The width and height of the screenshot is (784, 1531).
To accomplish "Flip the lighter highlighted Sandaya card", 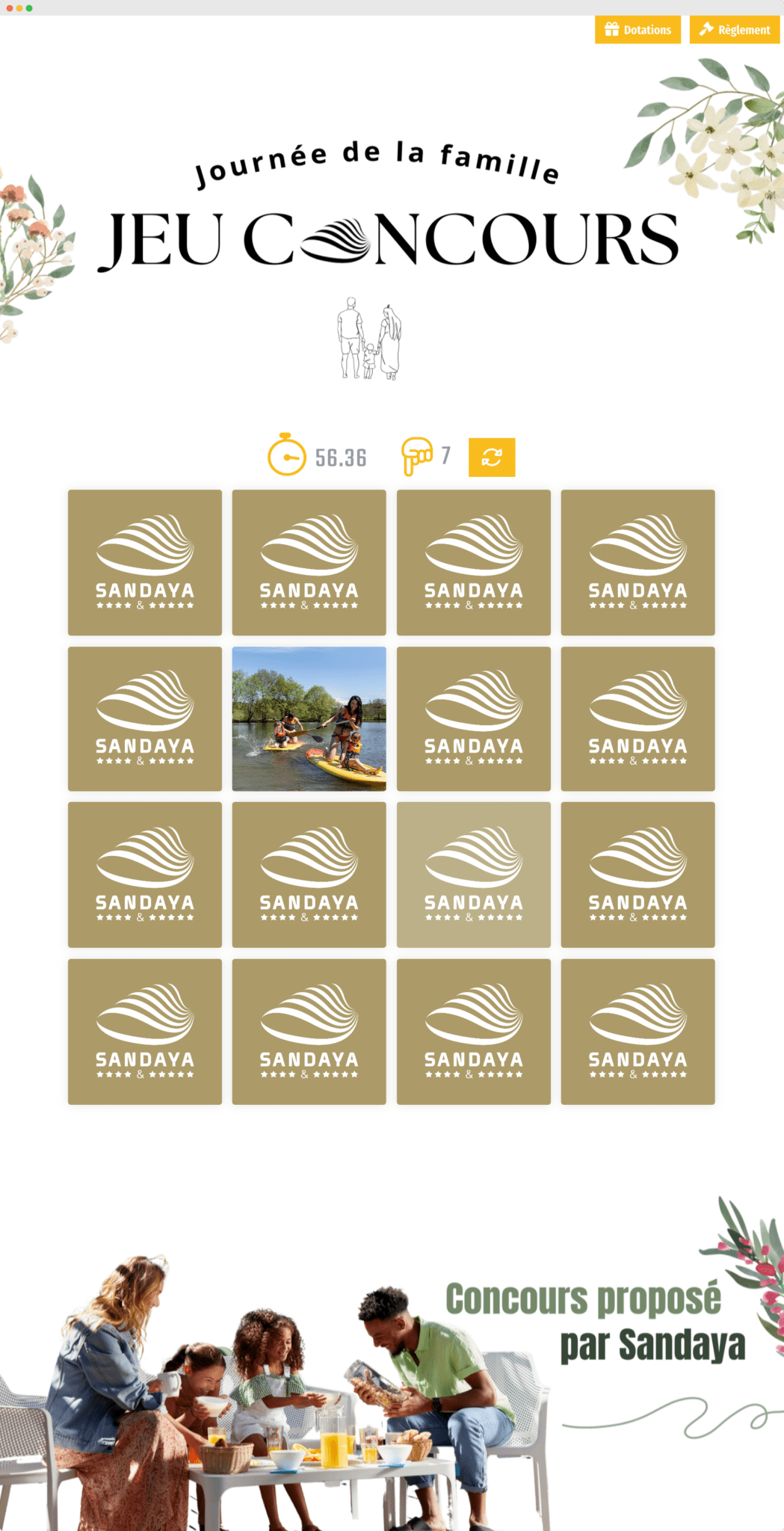I will pos(473,875).
